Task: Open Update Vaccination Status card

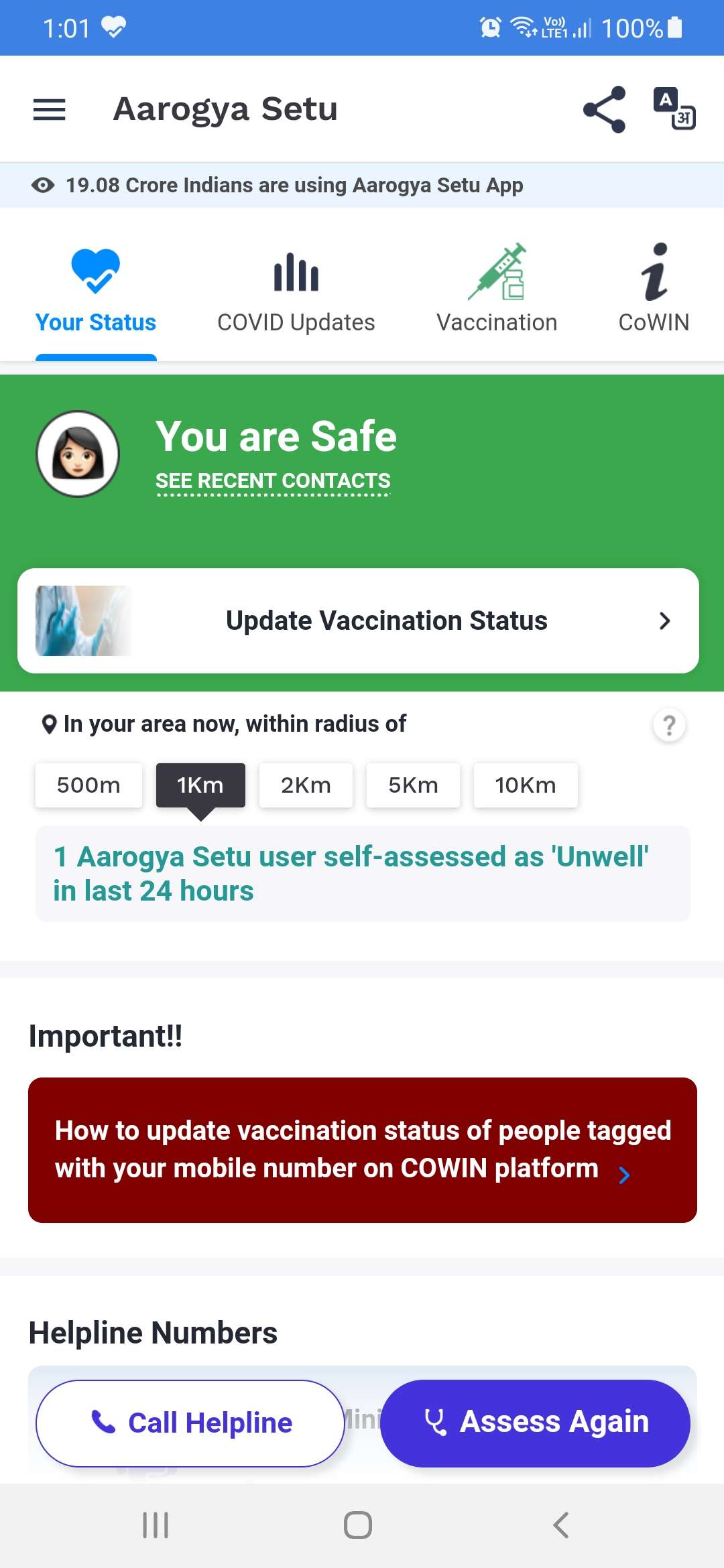Action: click(358, 620)
